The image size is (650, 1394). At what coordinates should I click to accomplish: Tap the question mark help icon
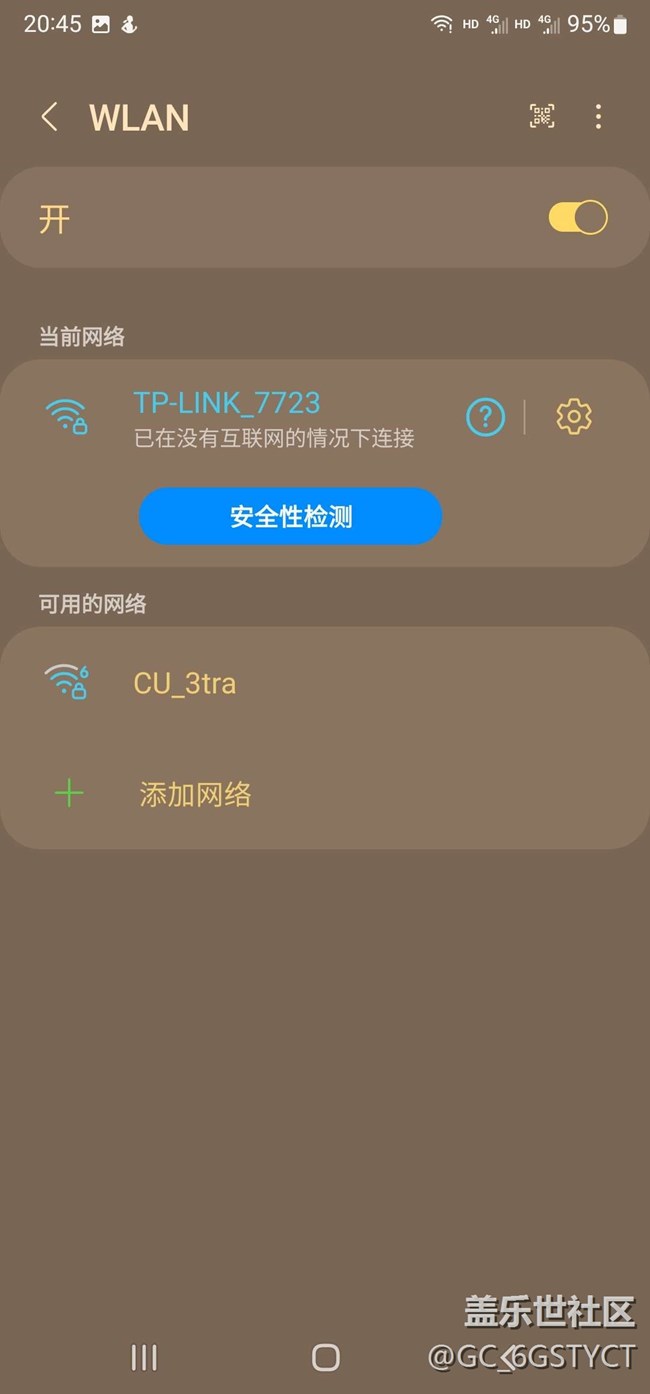[x=485, y=416]
